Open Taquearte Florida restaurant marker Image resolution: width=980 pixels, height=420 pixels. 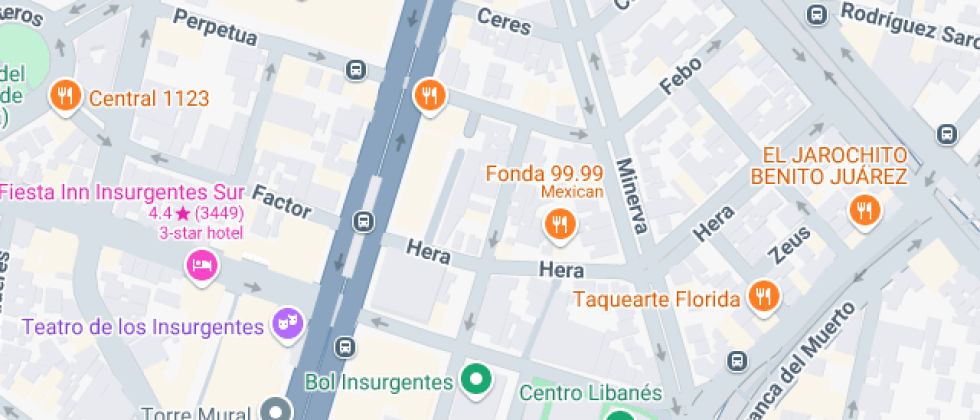[765, 295]
